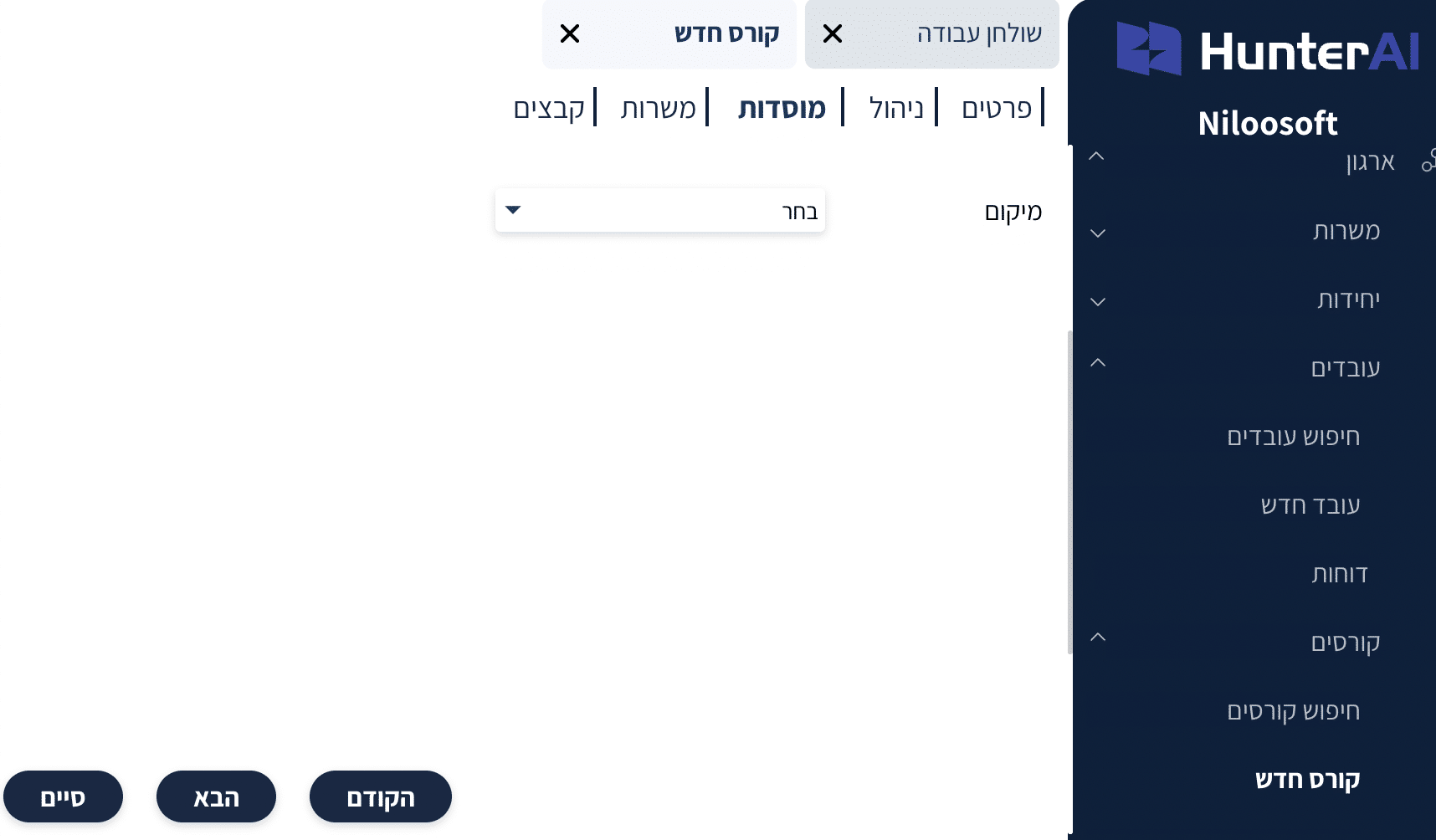
Task: Collapse the עובדים sidebar menu
Action: 1098,363
